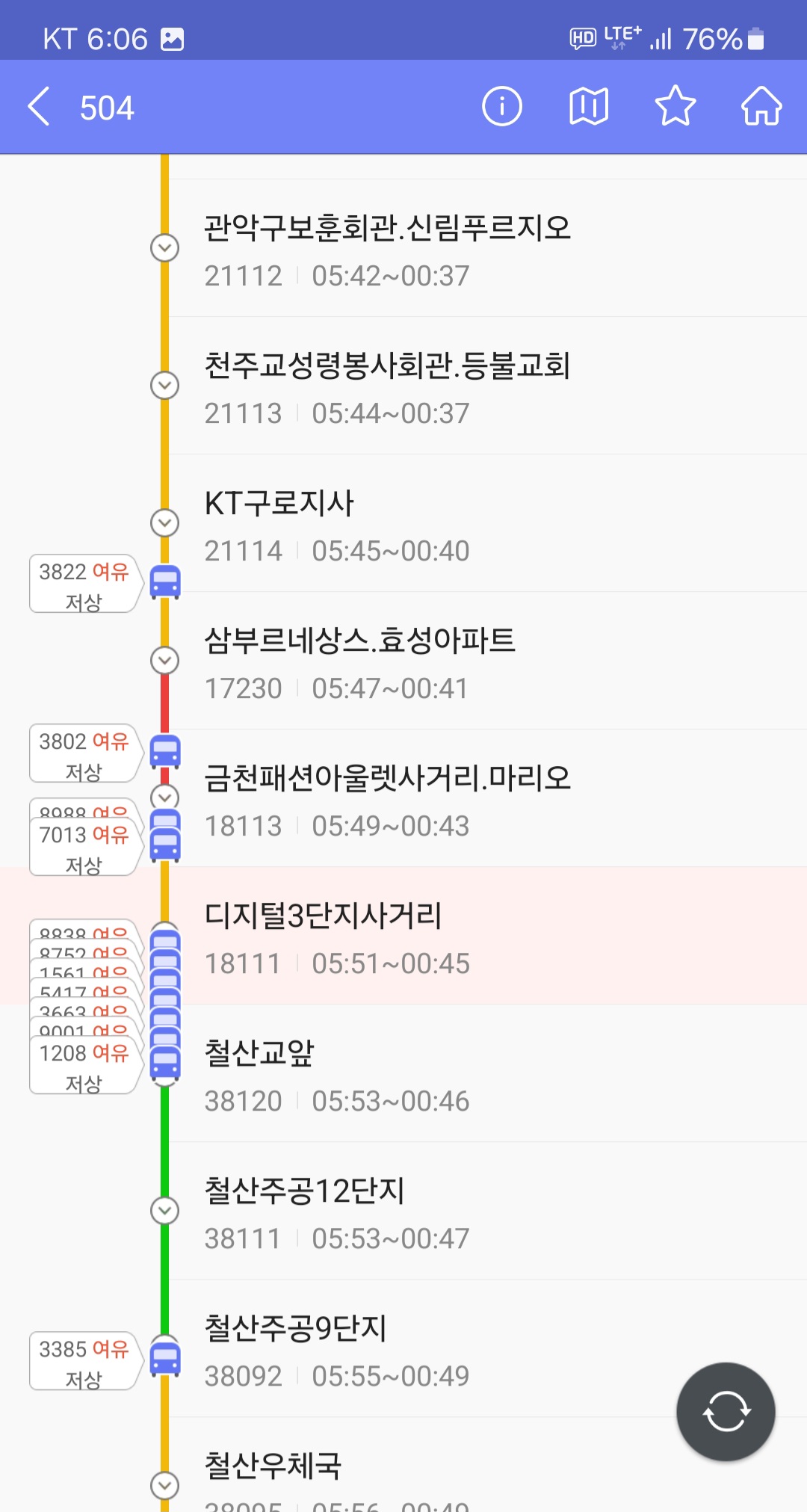
Task: Tap bus 1208 label
Action: 84,1066
